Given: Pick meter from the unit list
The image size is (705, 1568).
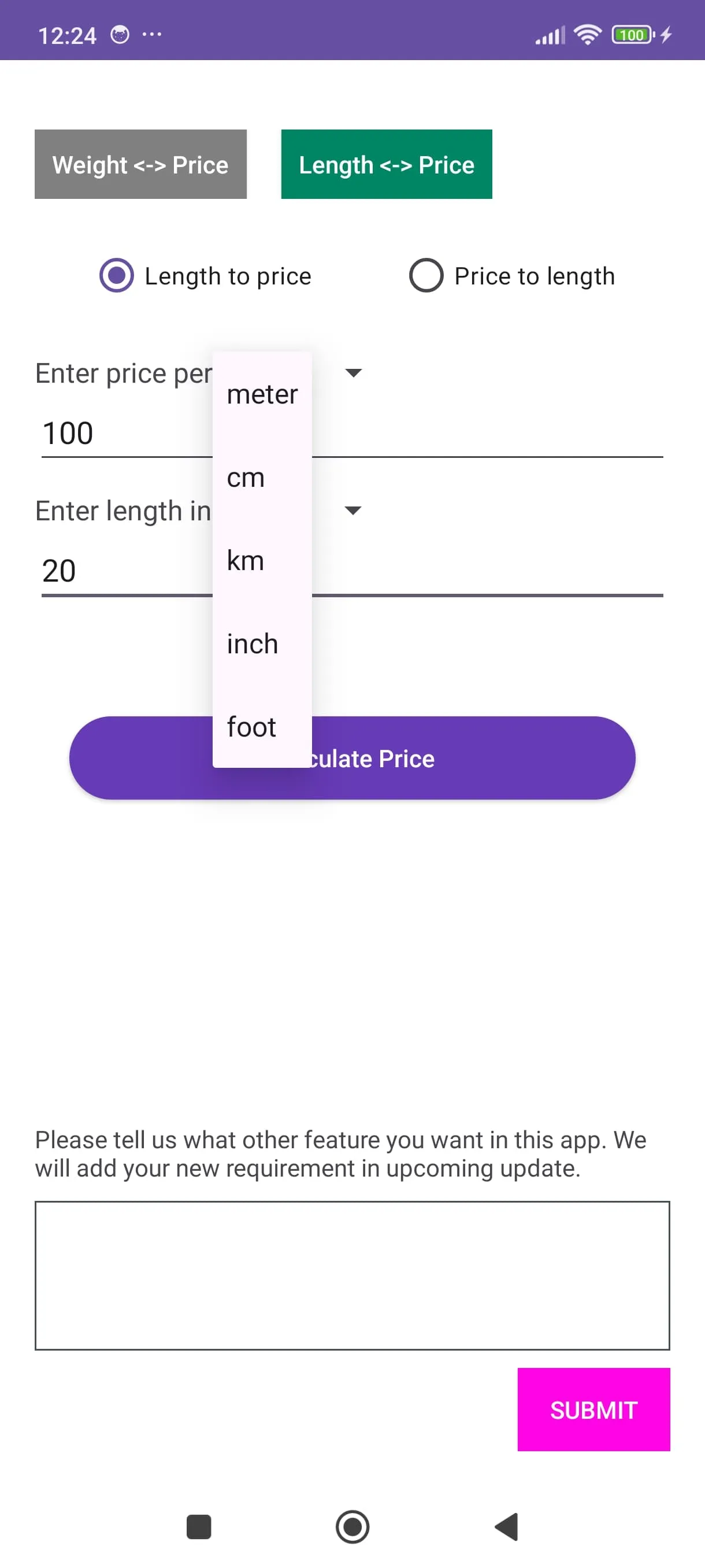Looking at the screenshot, I should point(262,394).
